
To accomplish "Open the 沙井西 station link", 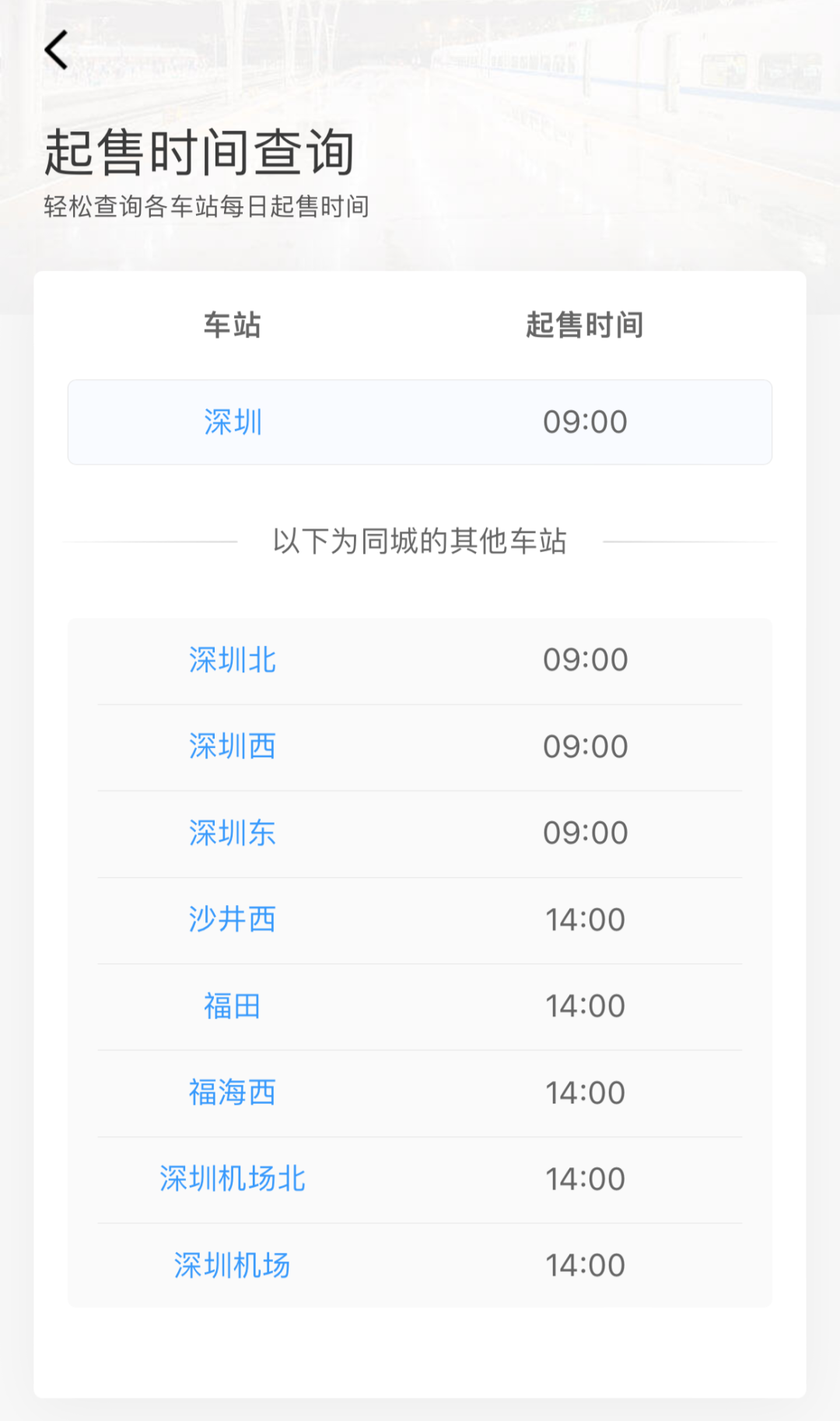I will [233, 919].
